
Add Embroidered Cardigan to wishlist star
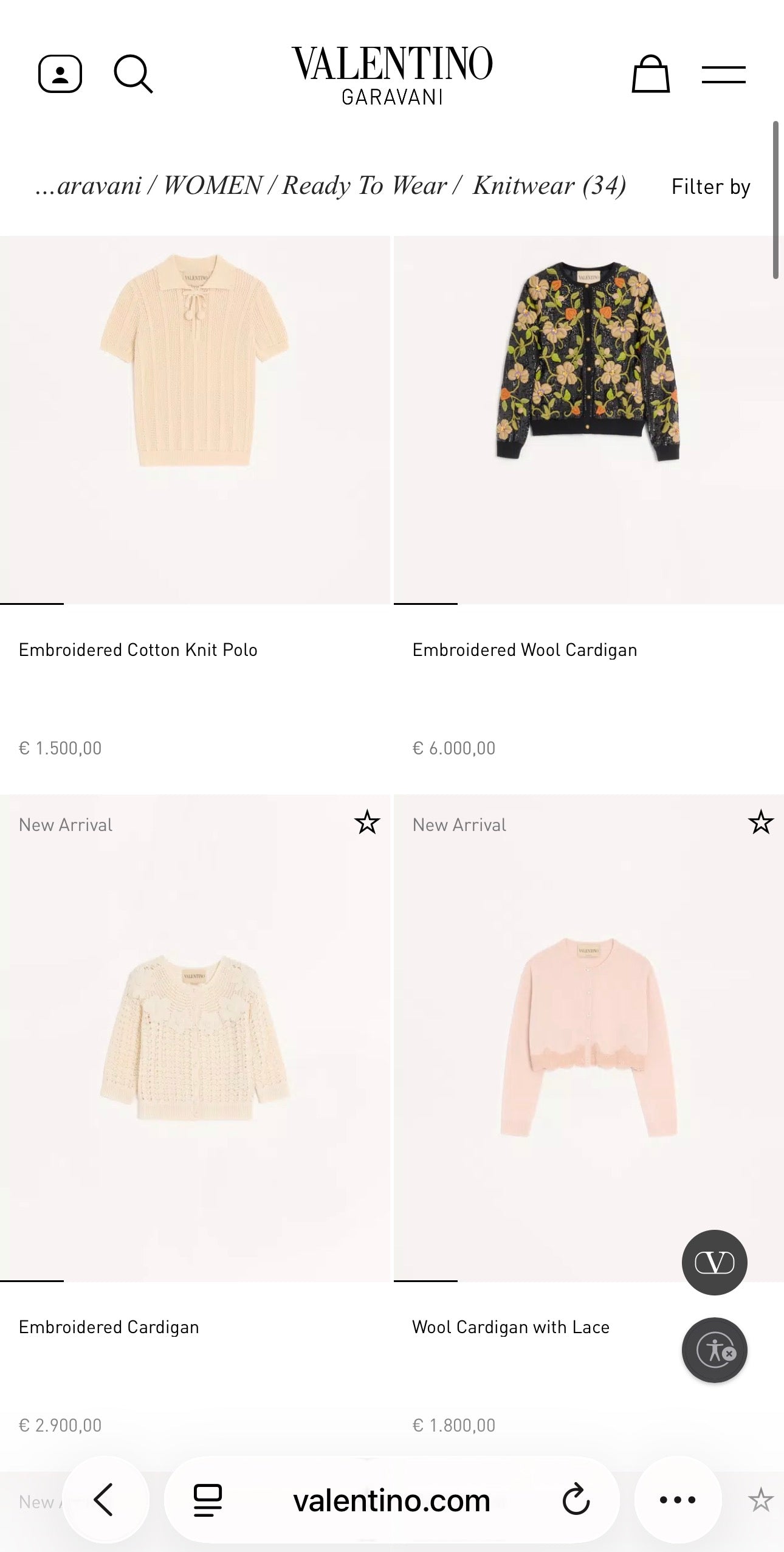coord(367,823)
